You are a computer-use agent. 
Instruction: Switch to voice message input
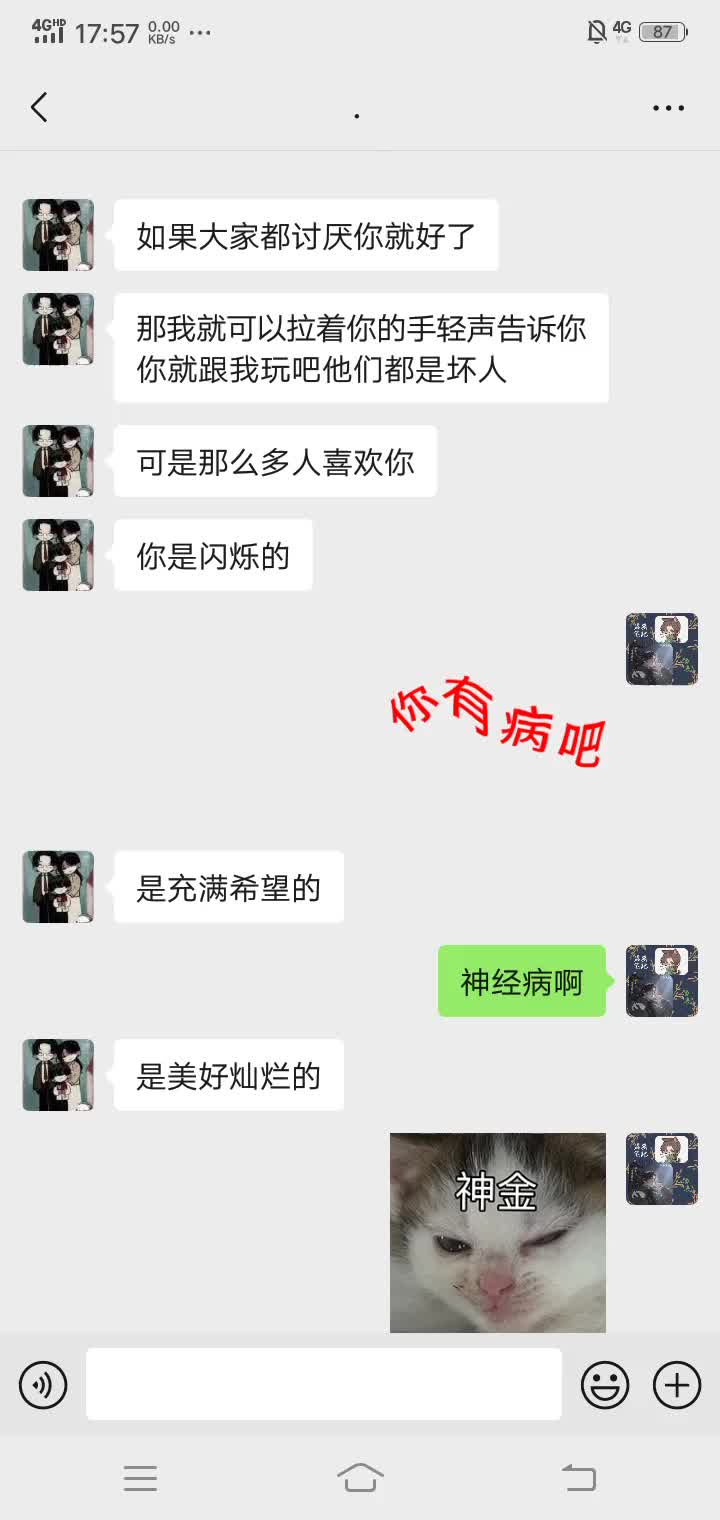point(43,1385)
